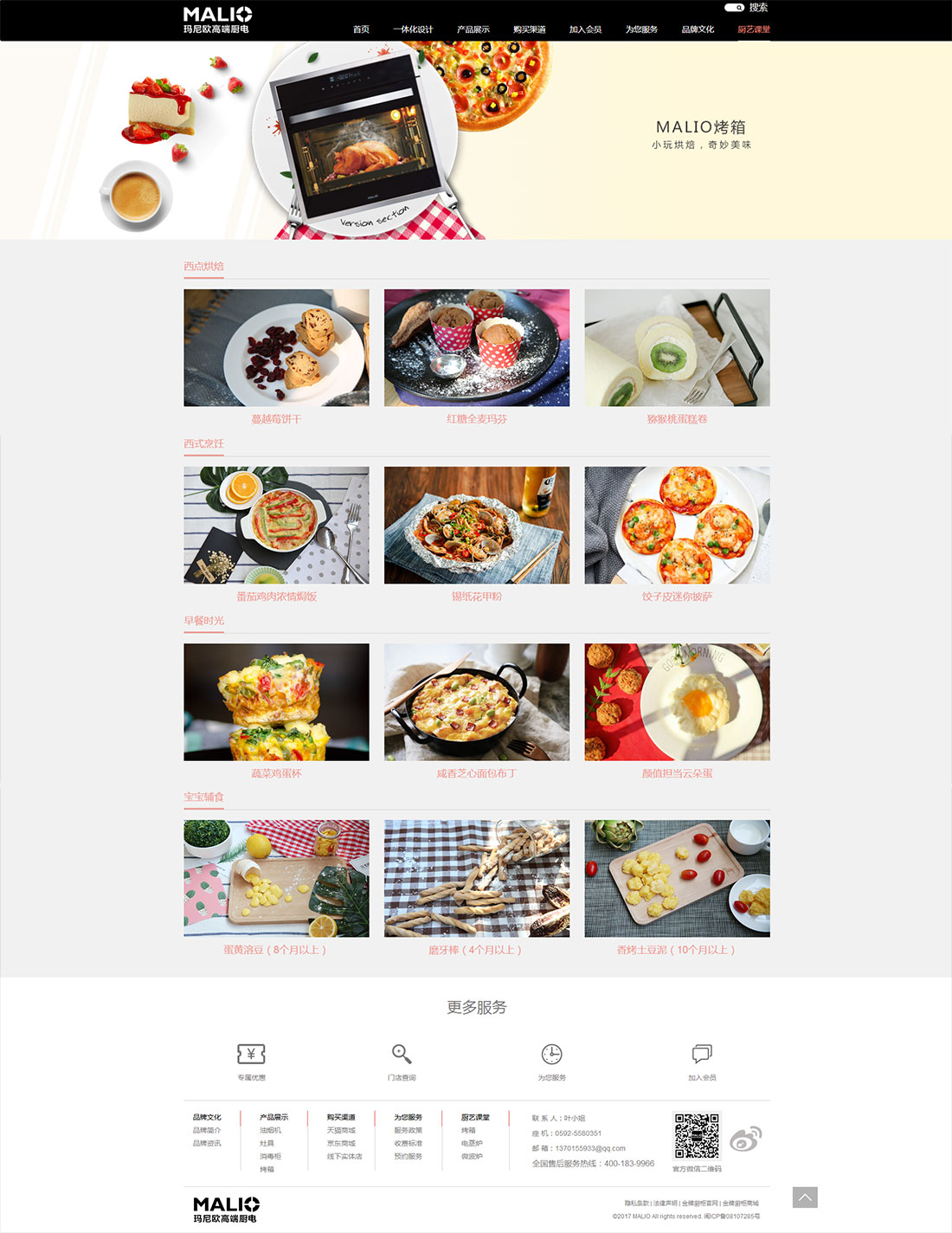Open the 锡纸花甲粉 recipe
Viewport: 952px width, 1233px height.
click(477, 526)
